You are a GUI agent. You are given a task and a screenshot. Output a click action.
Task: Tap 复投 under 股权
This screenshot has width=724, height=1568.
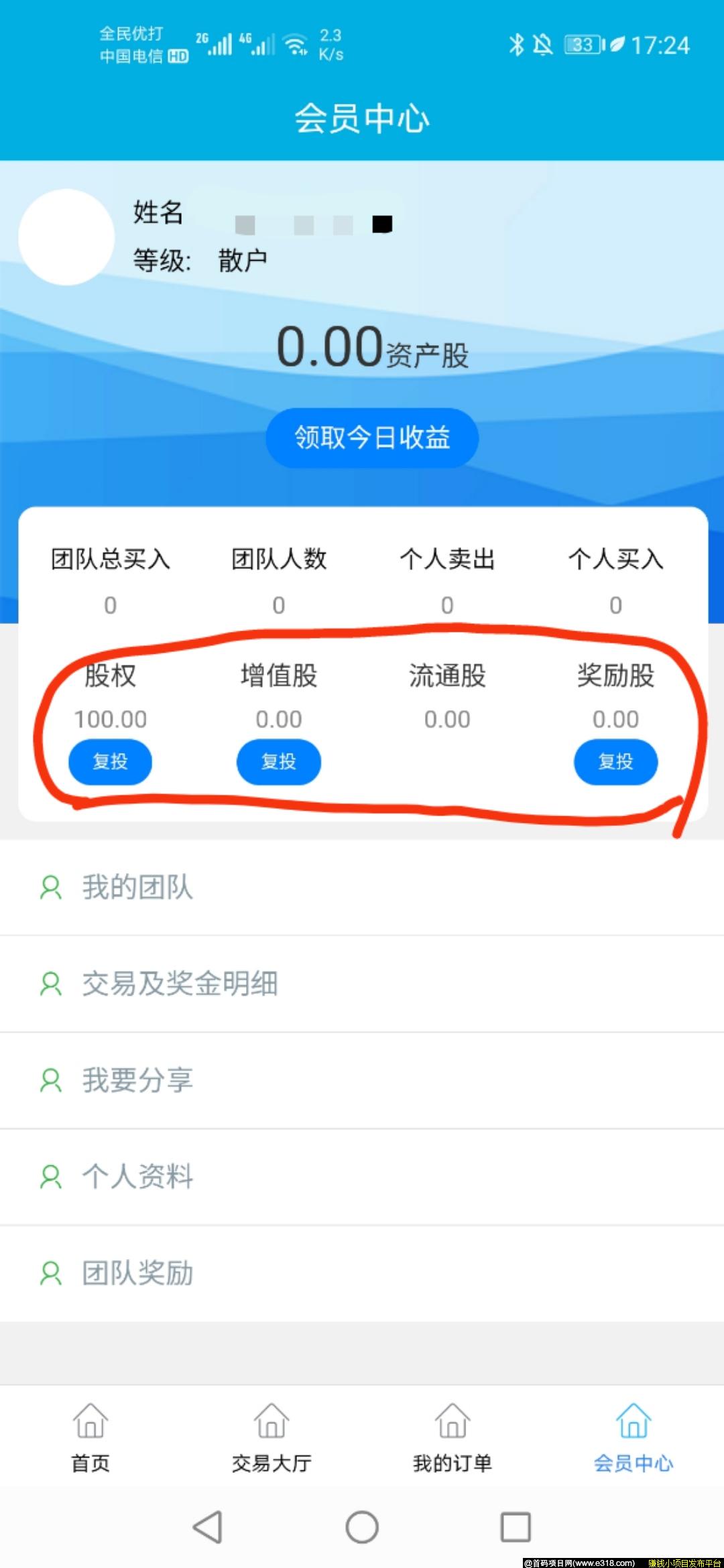point(109,762)
